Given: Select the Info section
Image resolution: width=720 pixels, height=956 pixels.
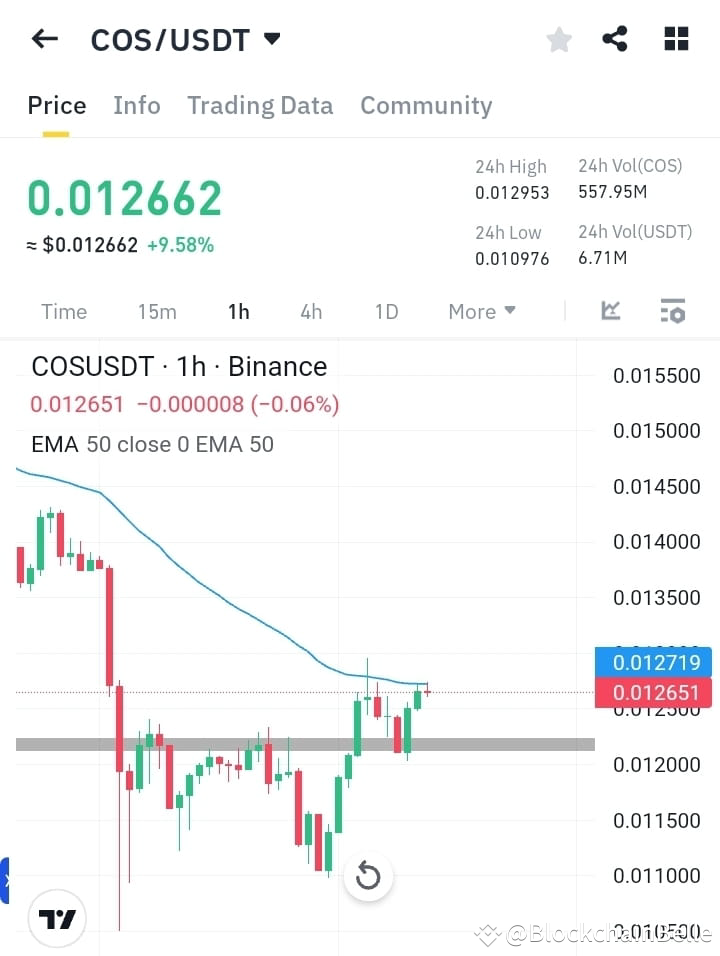Looking at the screenshot, I should 137,105.
